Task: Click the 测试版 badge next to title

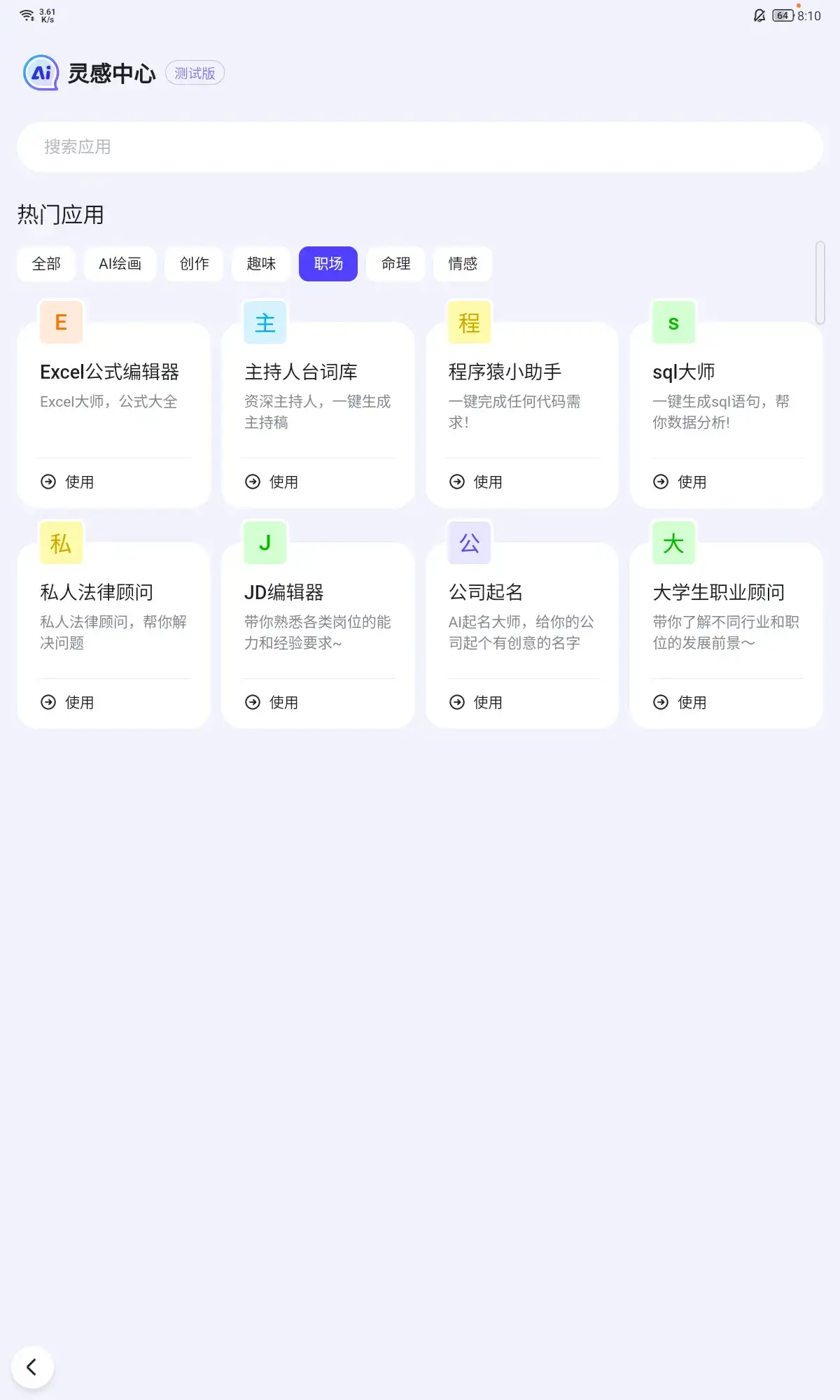Action: pyautogui.click(x=195, y=72)
